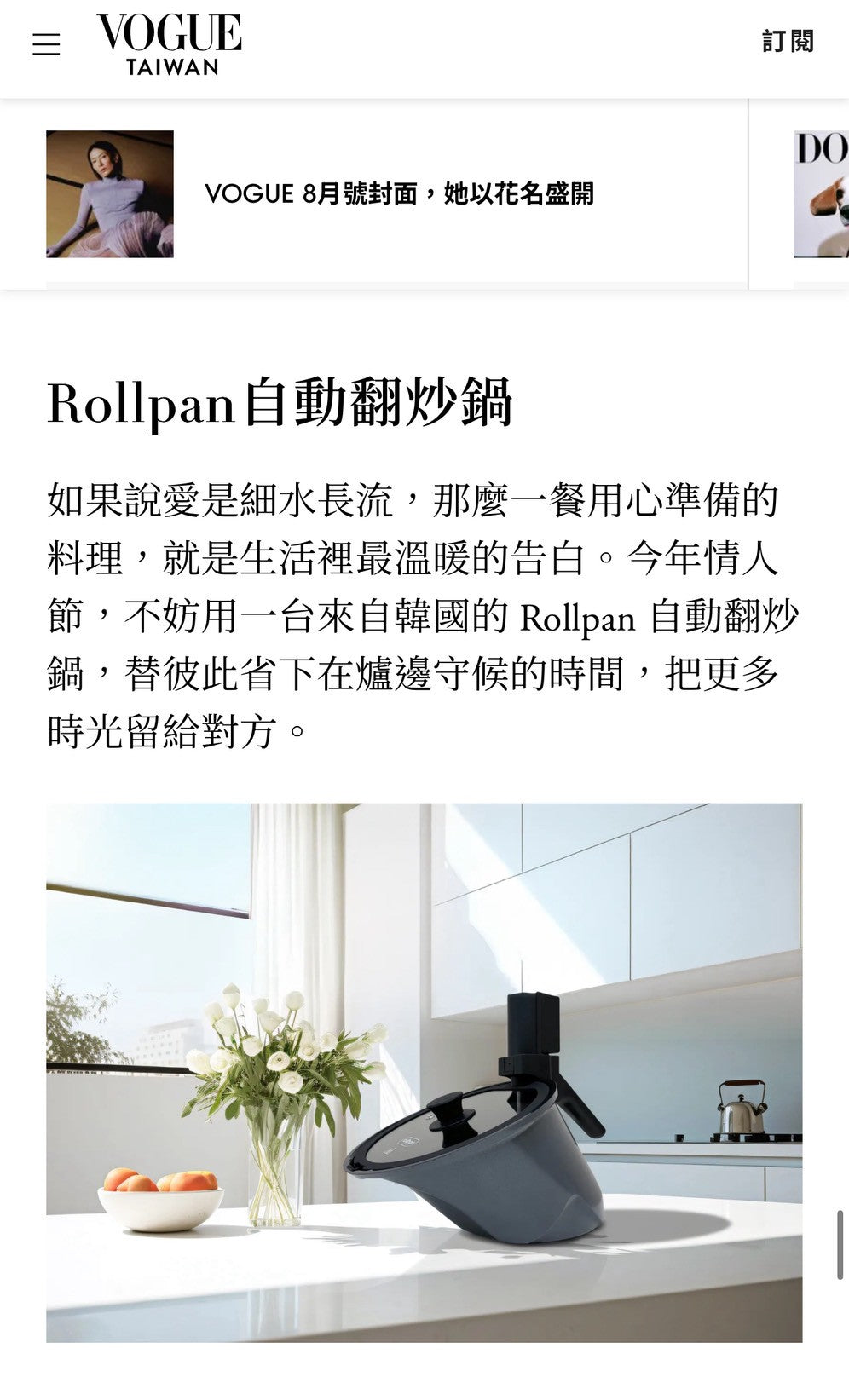
Task: Go to Vogue Taiwan homepage logo
Action: pos(170,44)
